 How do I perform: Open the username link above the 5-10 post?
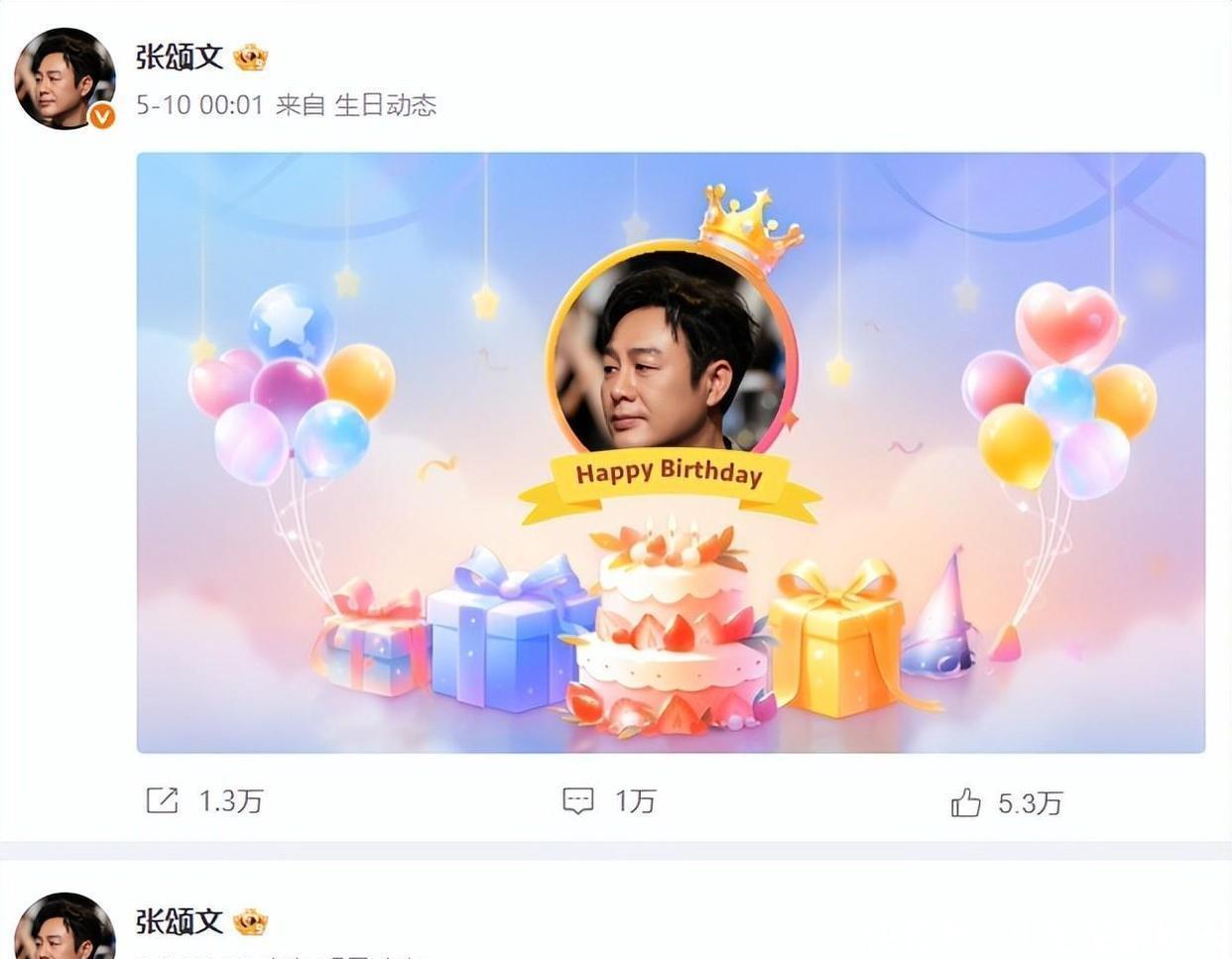[180, 58]
